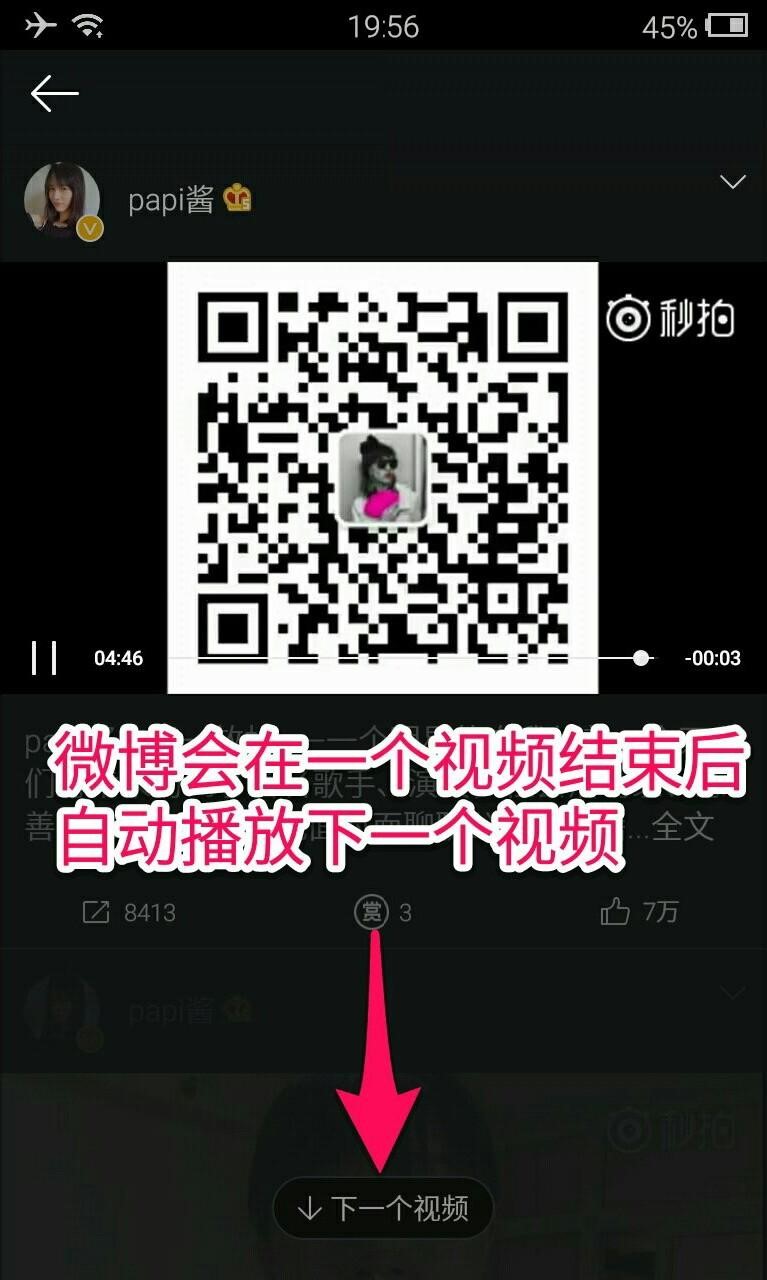The width and height of the screenshot is (767, 1280).
Task: Like the post with 7万 likes
Action: (640, 911)
